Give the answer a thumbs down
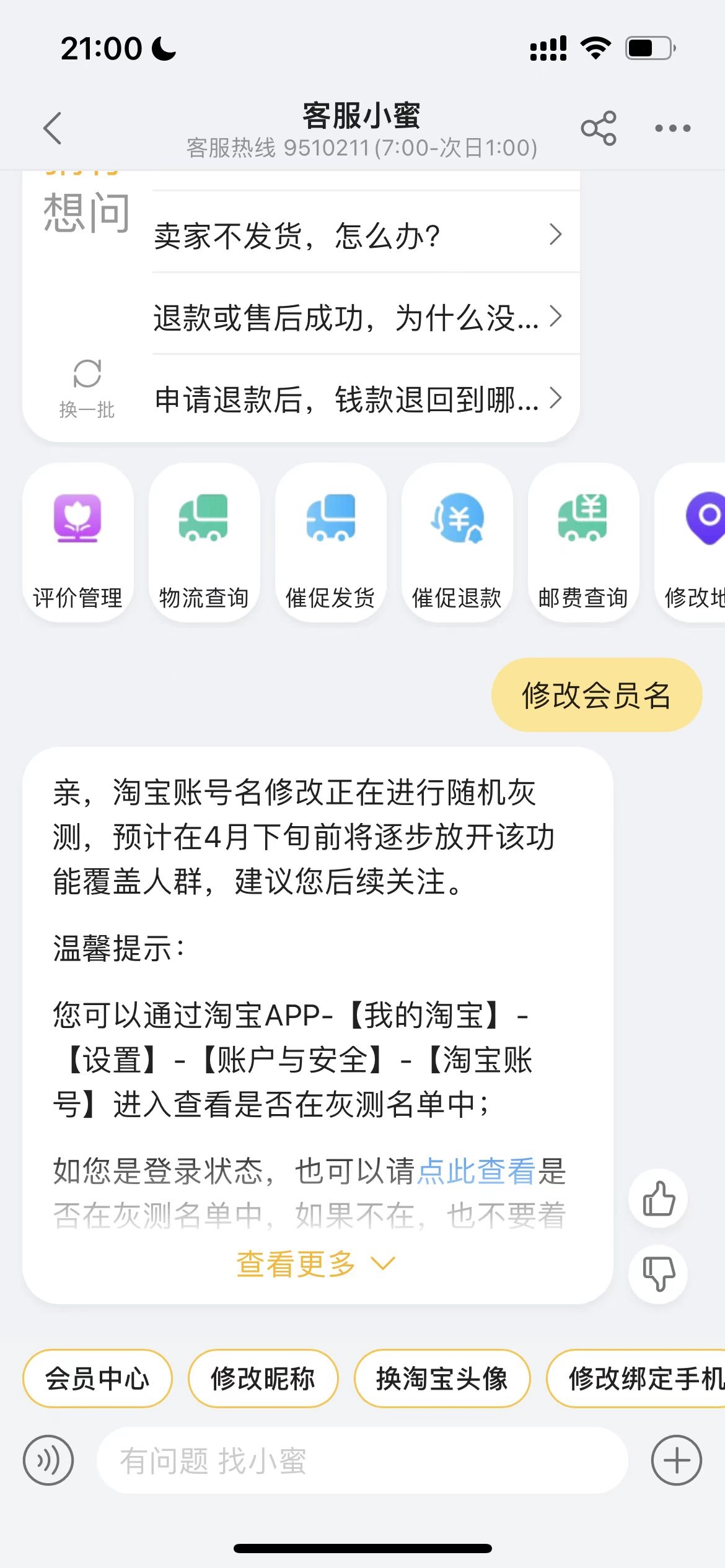Viewport: 725px width, 1568px height. [x=658, y=1274]
